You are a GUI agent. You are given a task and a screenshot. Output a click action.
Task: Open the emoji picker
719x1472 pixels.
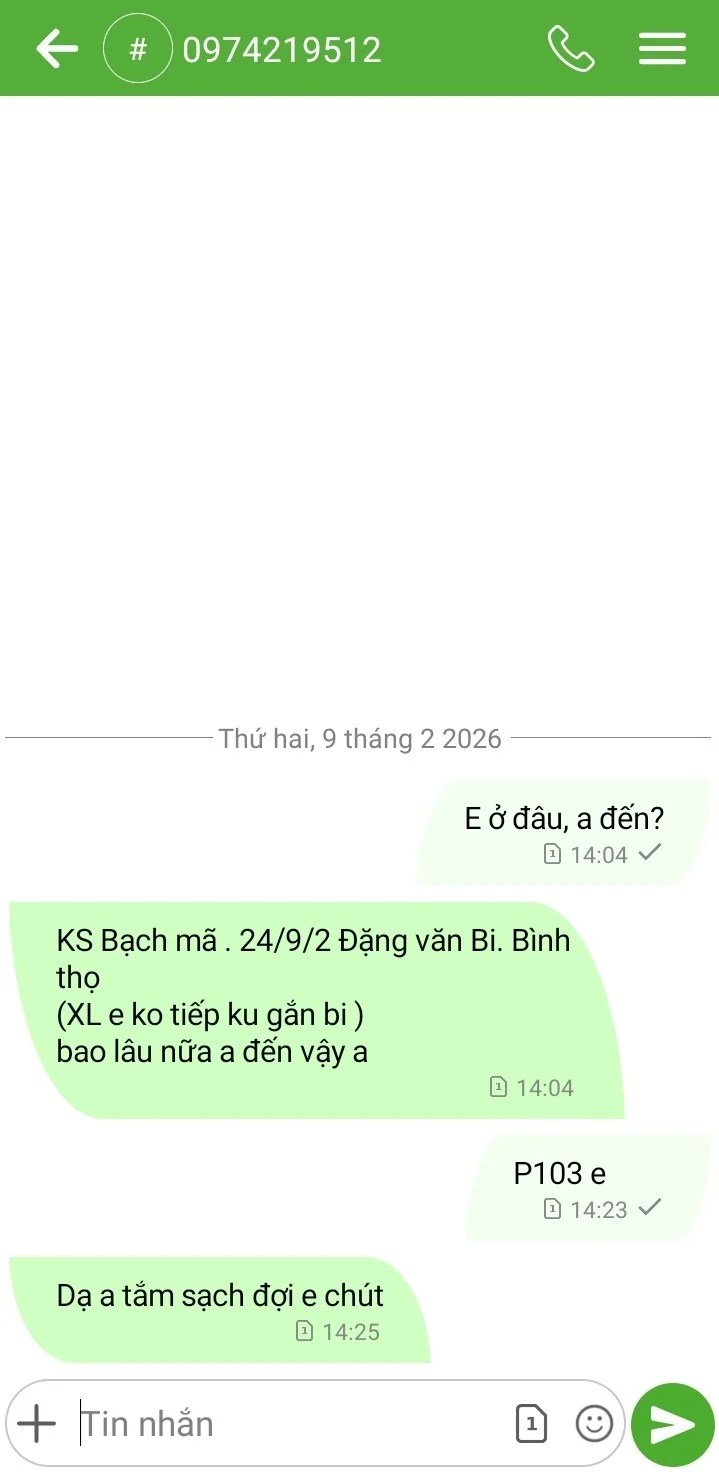click(594, 1423)
